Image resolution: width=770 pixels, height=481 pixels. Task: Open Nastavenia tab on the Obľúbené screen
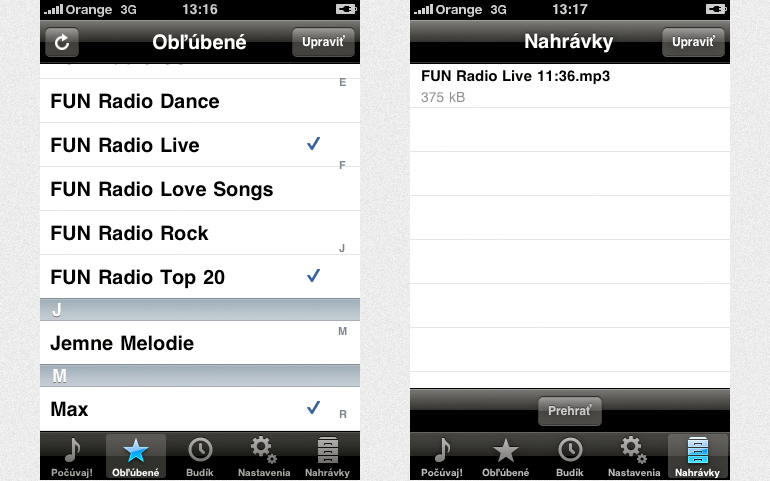click(x=264, y=456)
